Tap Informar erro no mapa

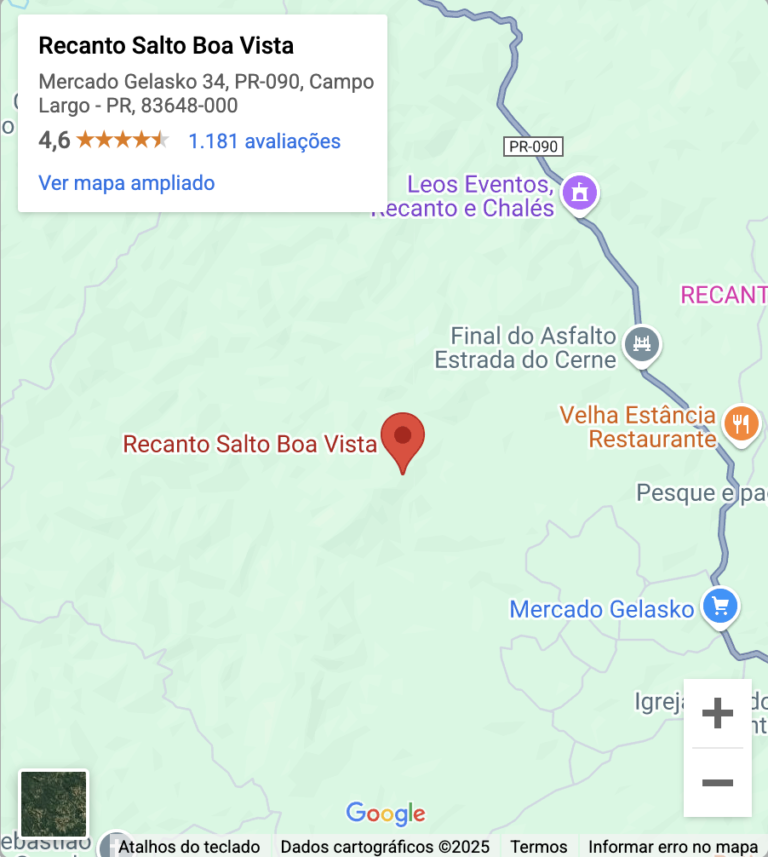tap(673, 847)
